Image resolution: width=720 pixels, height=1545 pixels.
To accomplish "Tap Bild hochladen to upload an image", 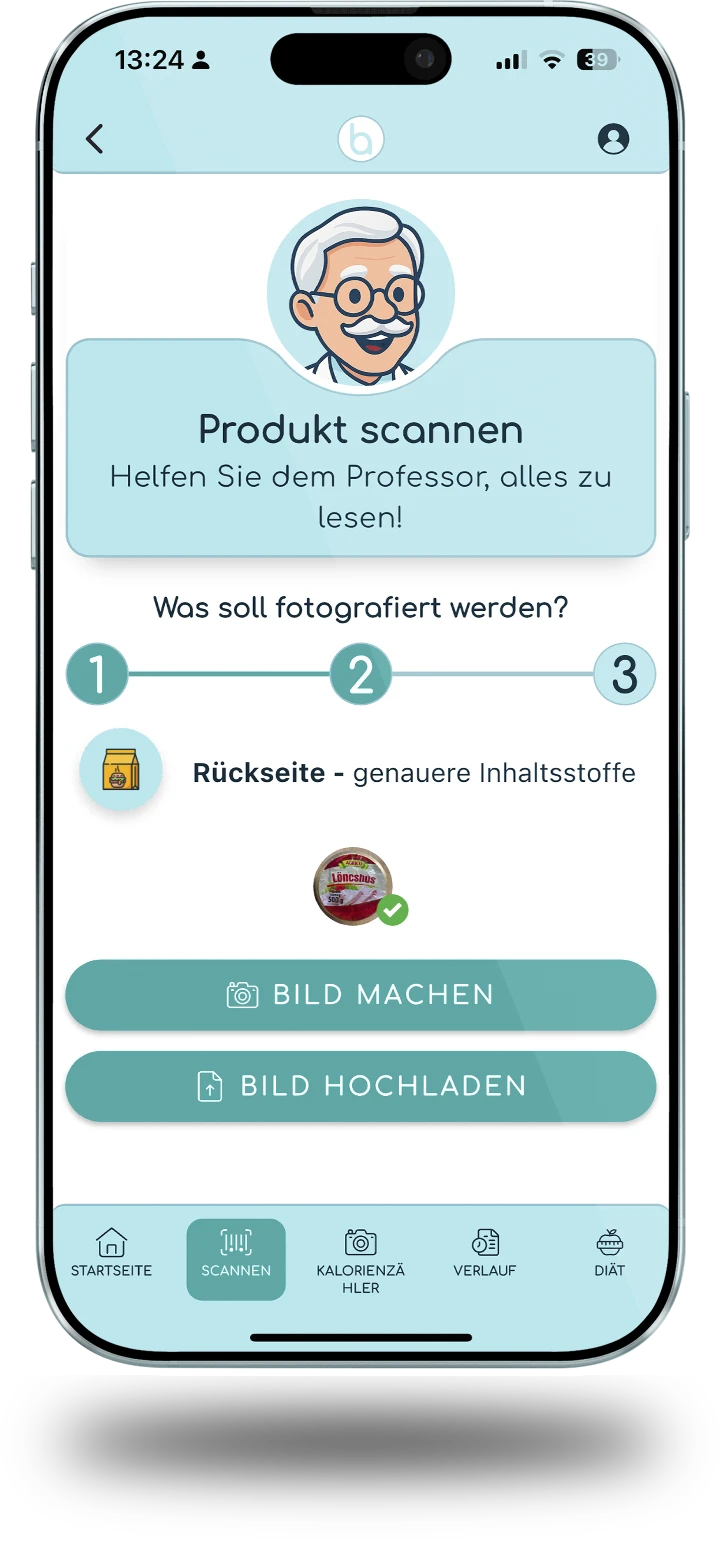I will click(x=360, y=1086).
